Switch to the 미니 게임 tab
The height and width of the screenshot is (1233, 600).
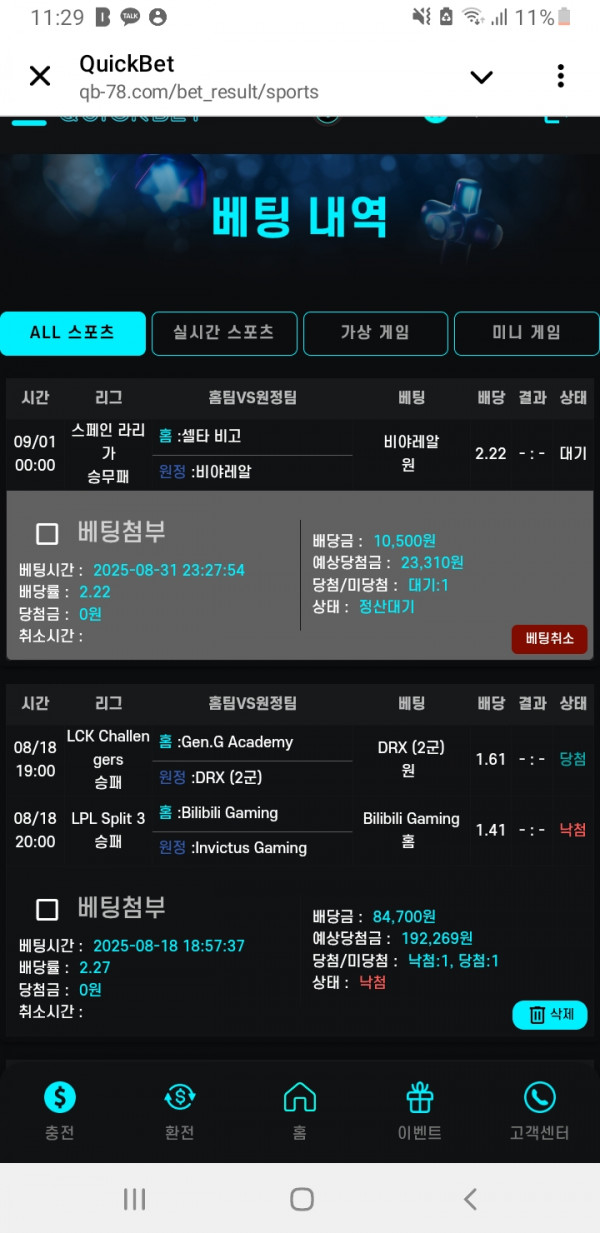click(x=526, y=333)
